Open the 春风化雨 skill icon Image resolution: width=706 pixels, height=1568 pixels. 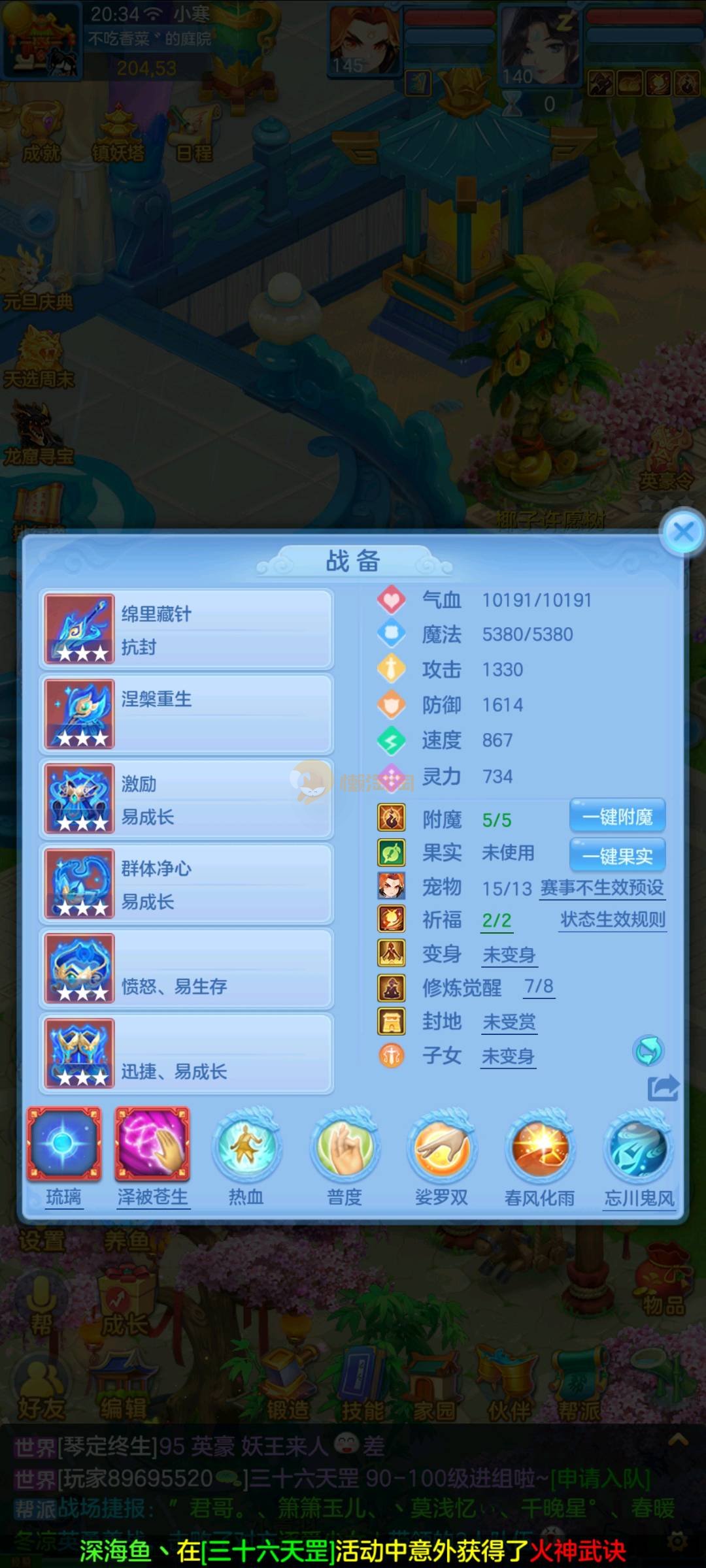pos(540,1149)
